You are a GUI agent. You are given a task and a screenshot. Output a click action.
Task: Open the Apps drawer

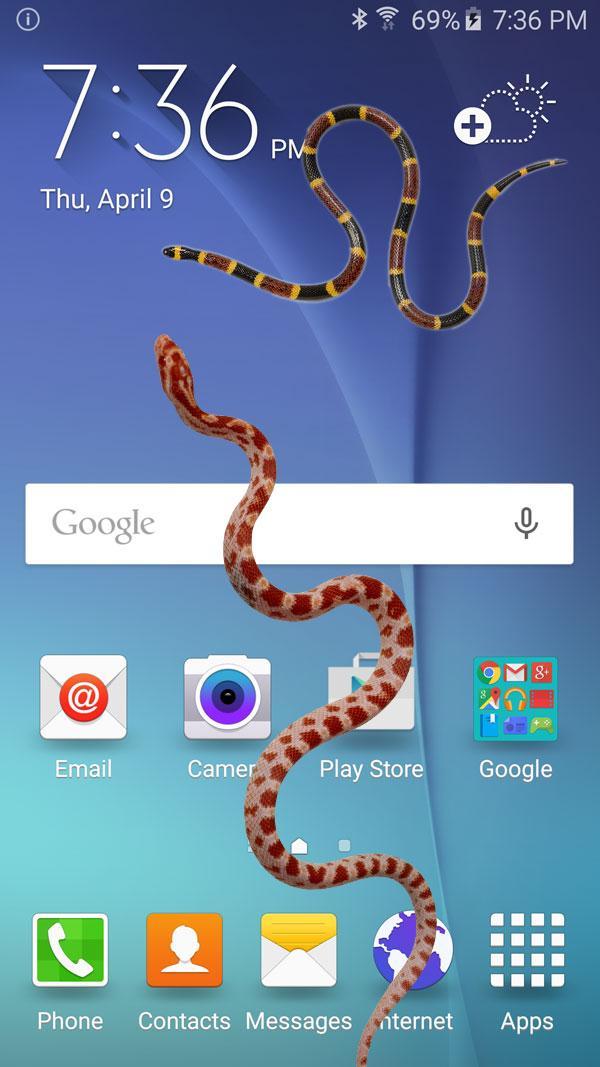pos(527,950)
